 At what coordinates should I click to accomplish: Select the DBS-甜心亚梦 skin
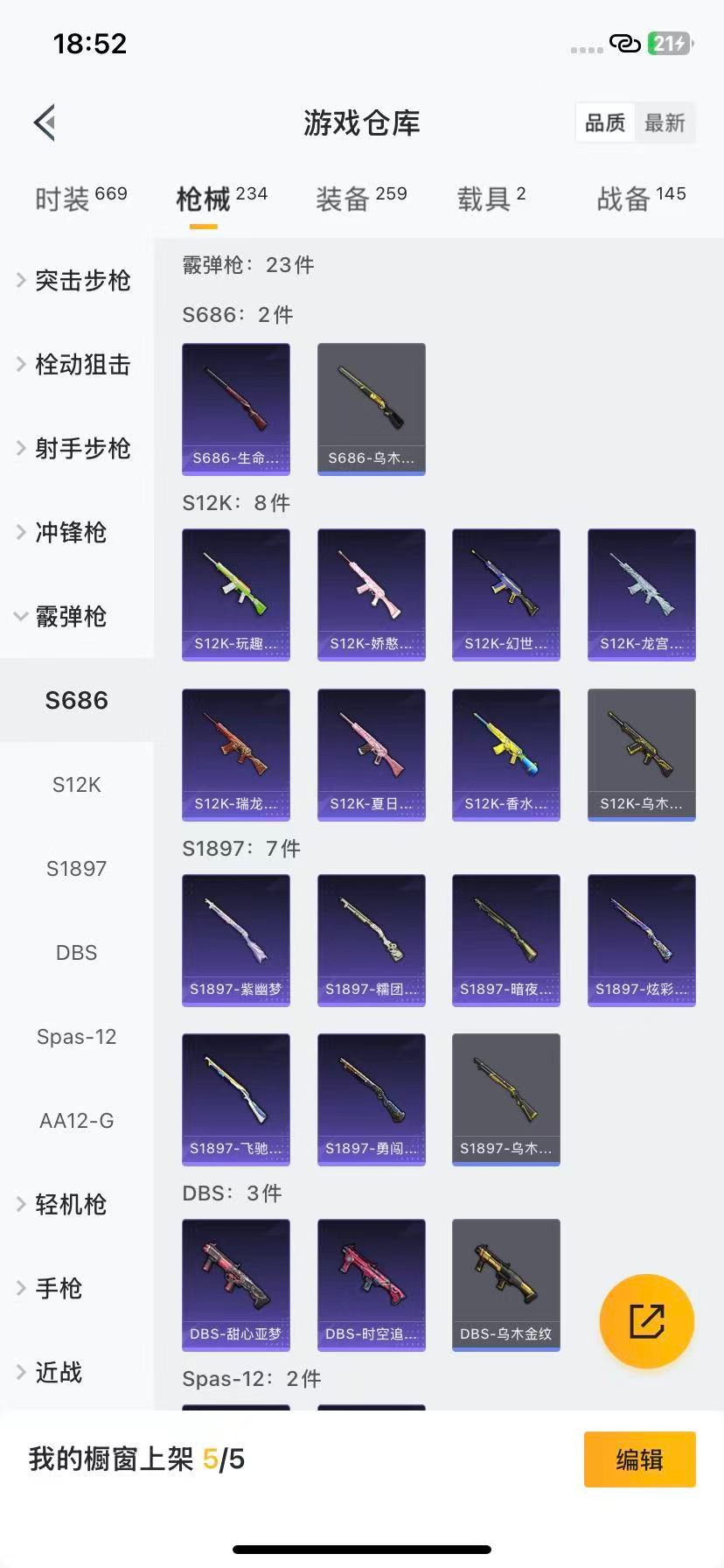[x=235, y=1284]
